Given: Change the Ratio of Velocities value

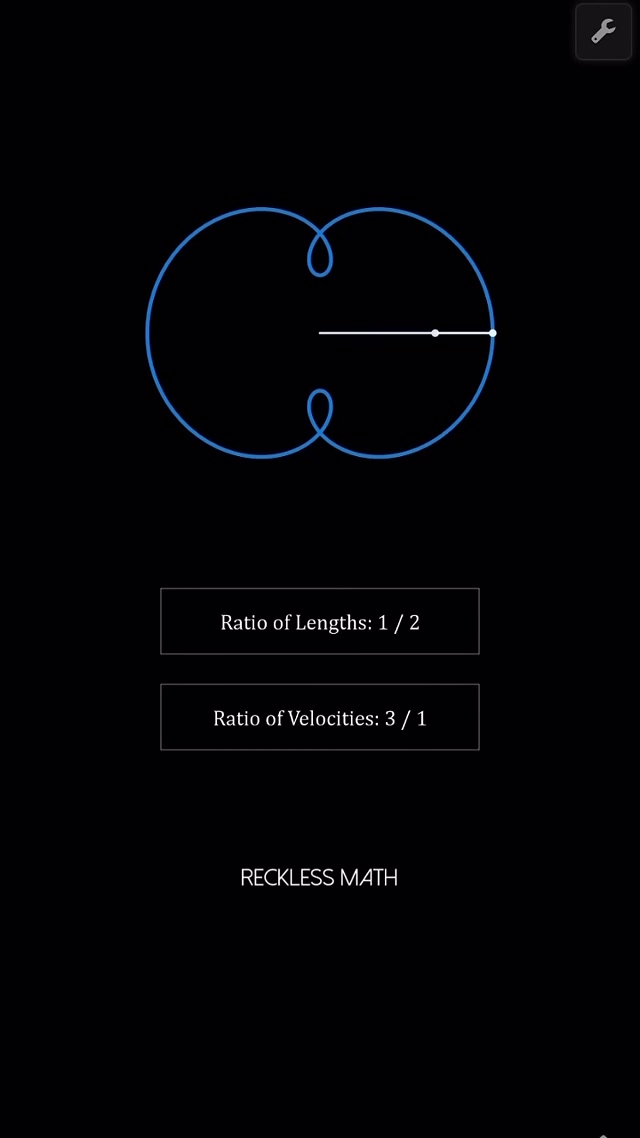Looking at the screenshot, I should coord(320,717).
